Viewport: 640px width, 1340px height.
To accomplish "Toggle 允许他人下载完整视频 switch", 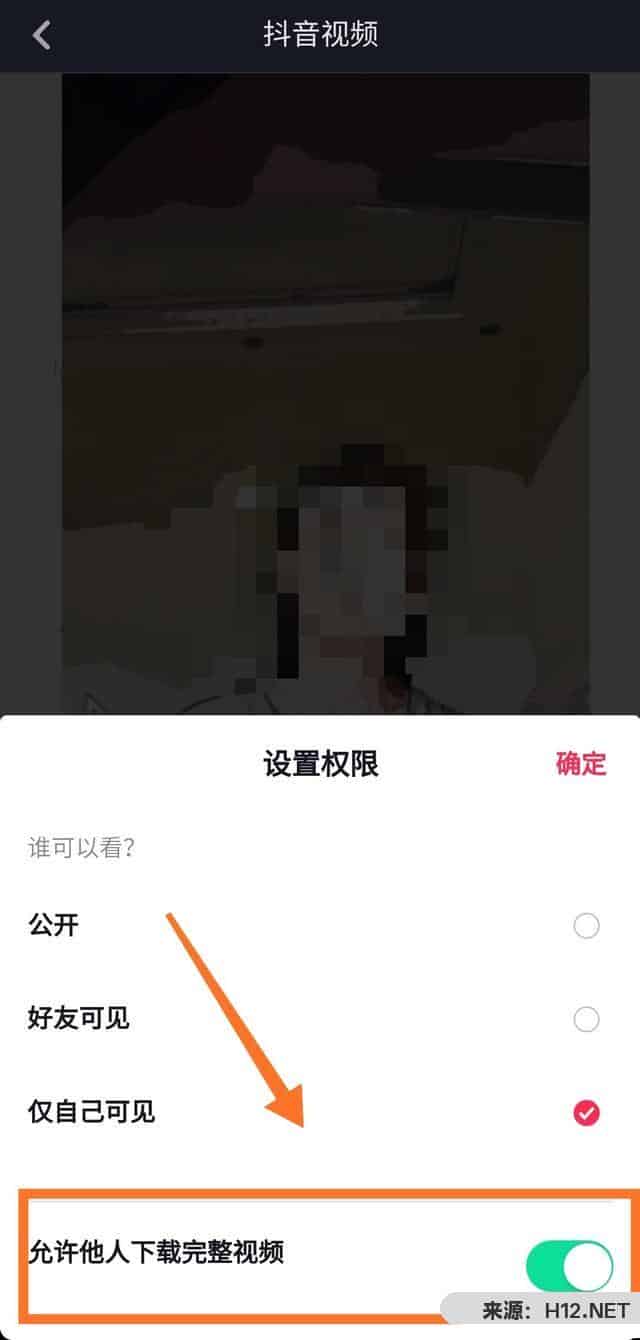I will [x=569, y=1267].
